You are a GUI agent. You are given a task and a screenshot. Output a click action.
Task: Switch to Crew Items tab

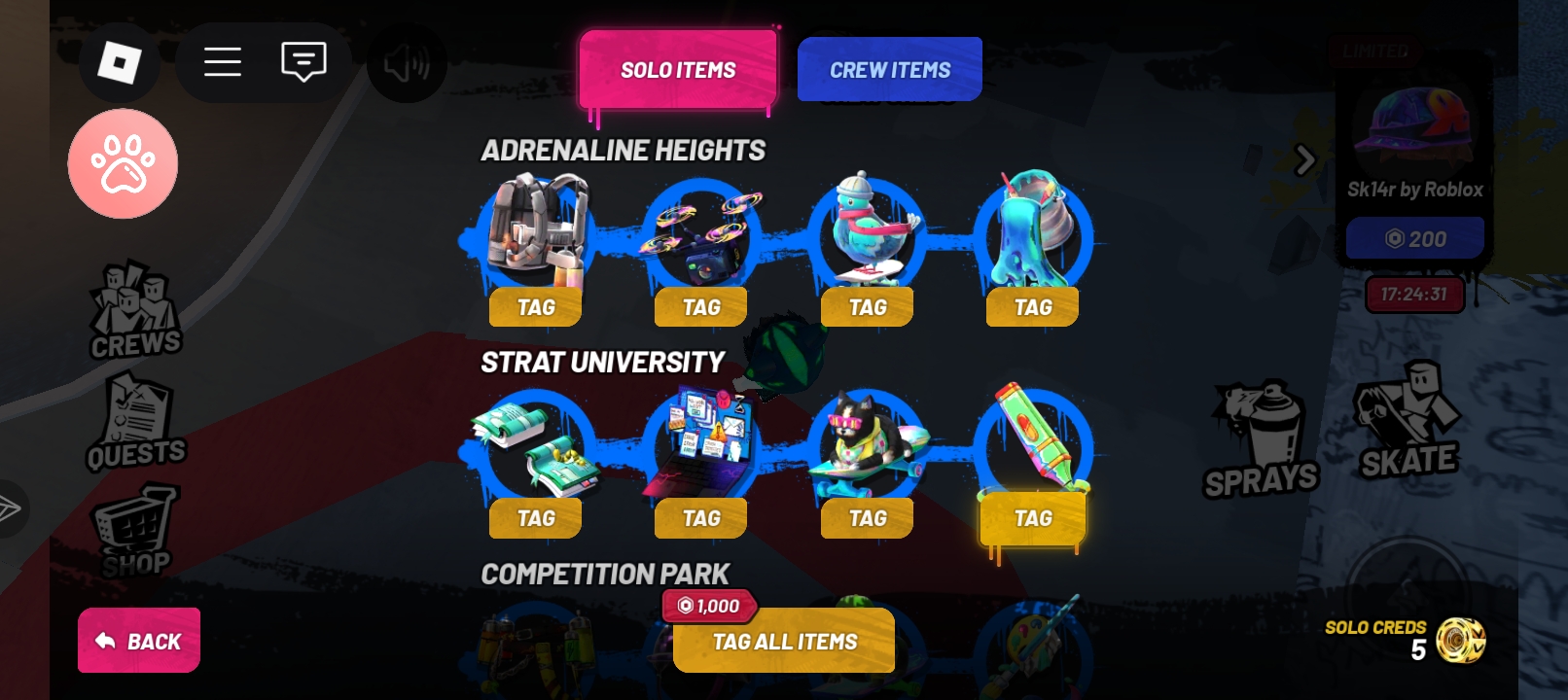point(889,70)
